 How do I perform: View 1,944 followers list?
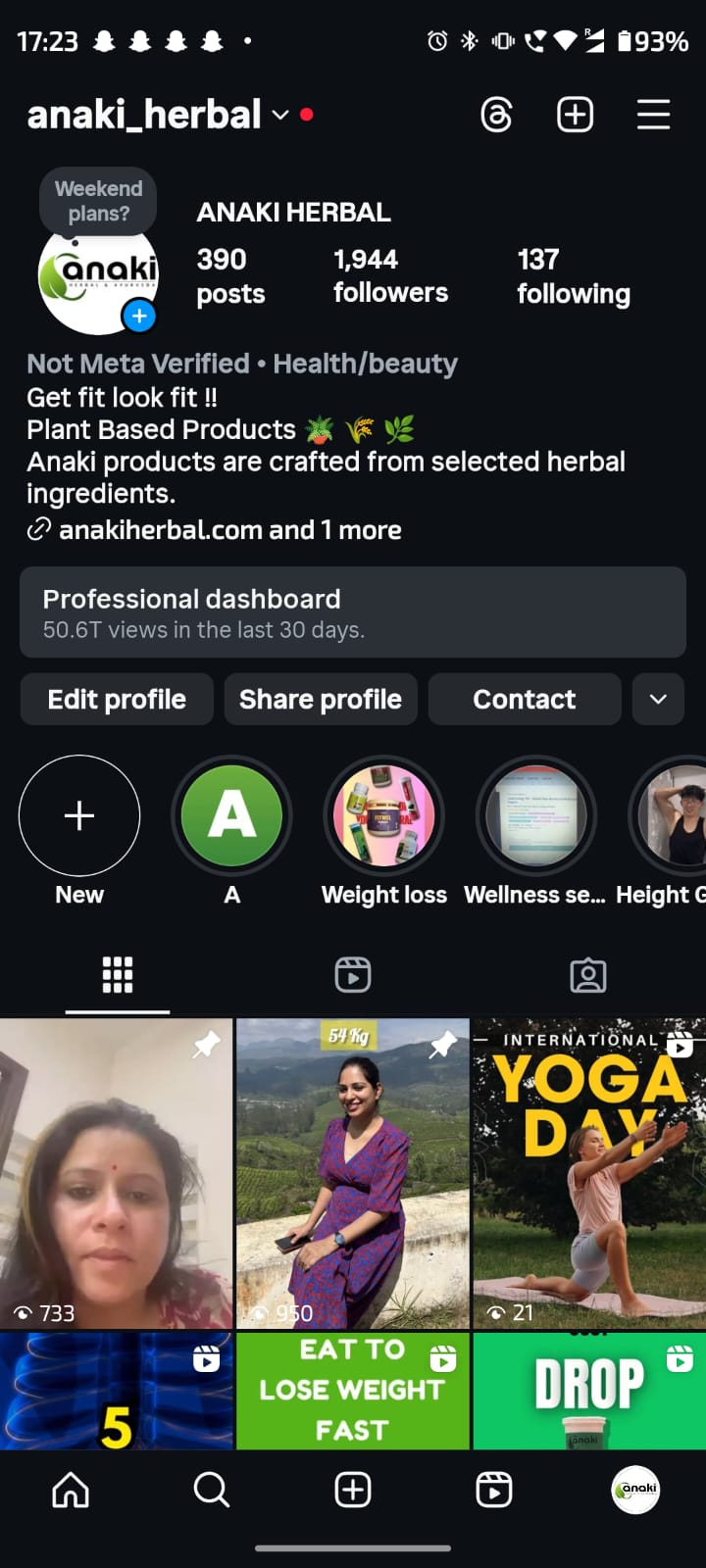390,275
